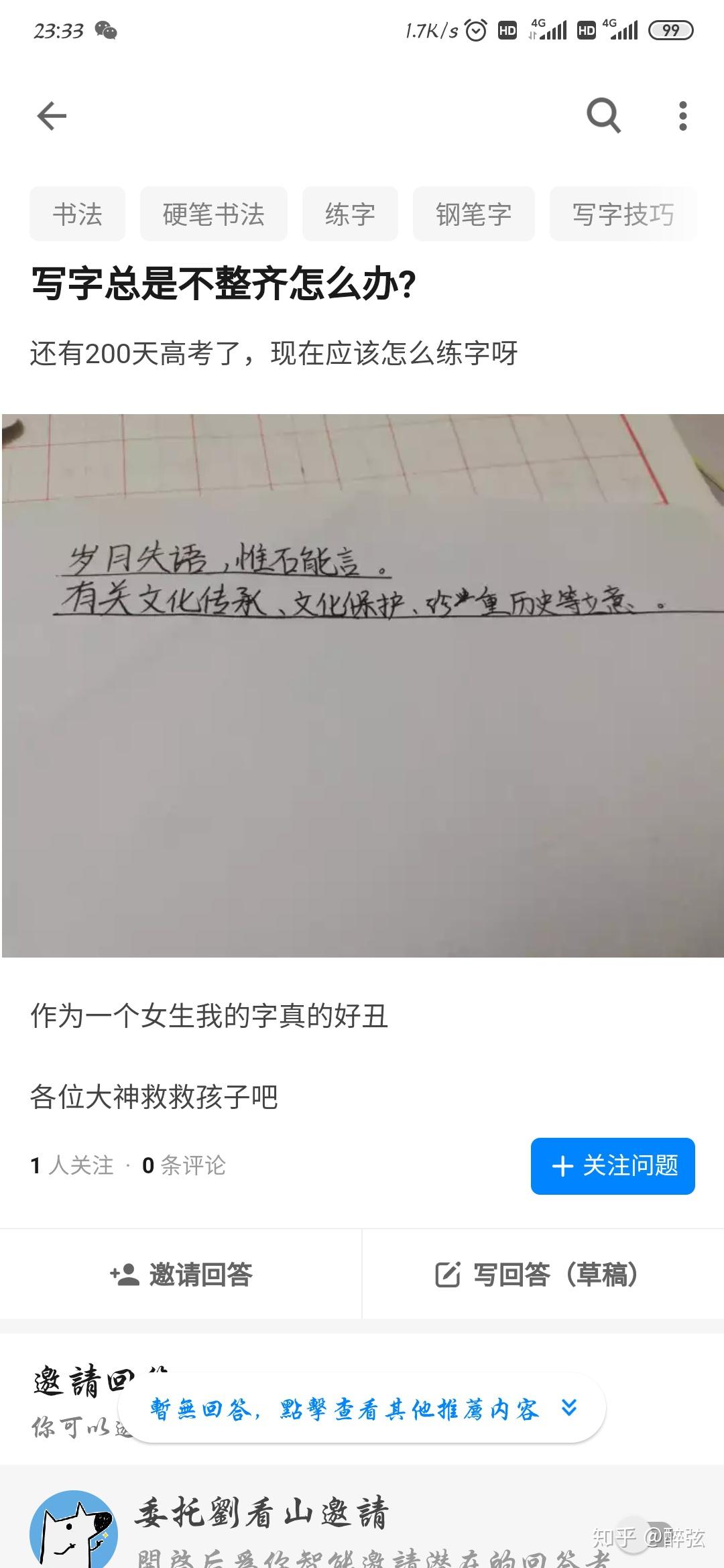Follow this question with 关注问题
This screenshot has width=724, height=1568.
point(612,1166)
